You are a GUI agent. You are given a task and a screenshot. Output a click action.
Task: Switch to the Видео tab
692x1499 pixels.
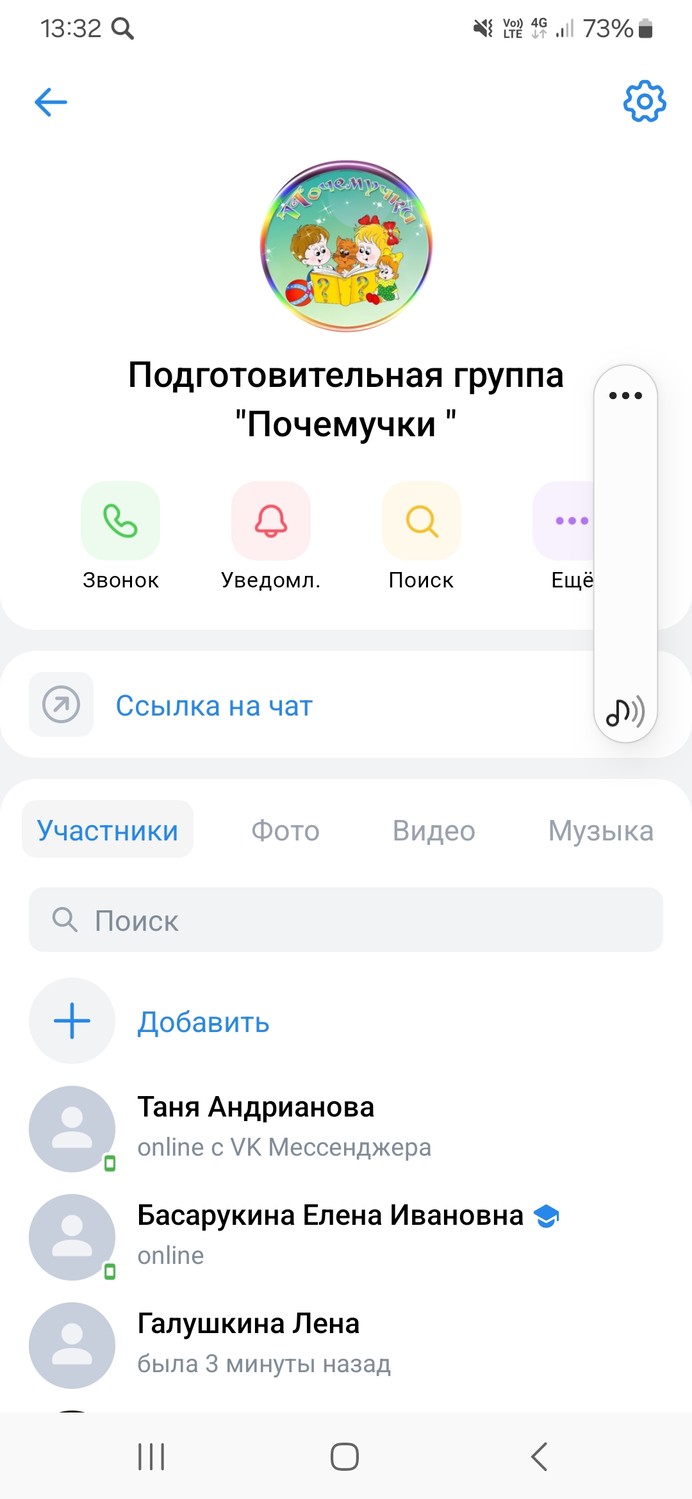click(x=433, y=830)
